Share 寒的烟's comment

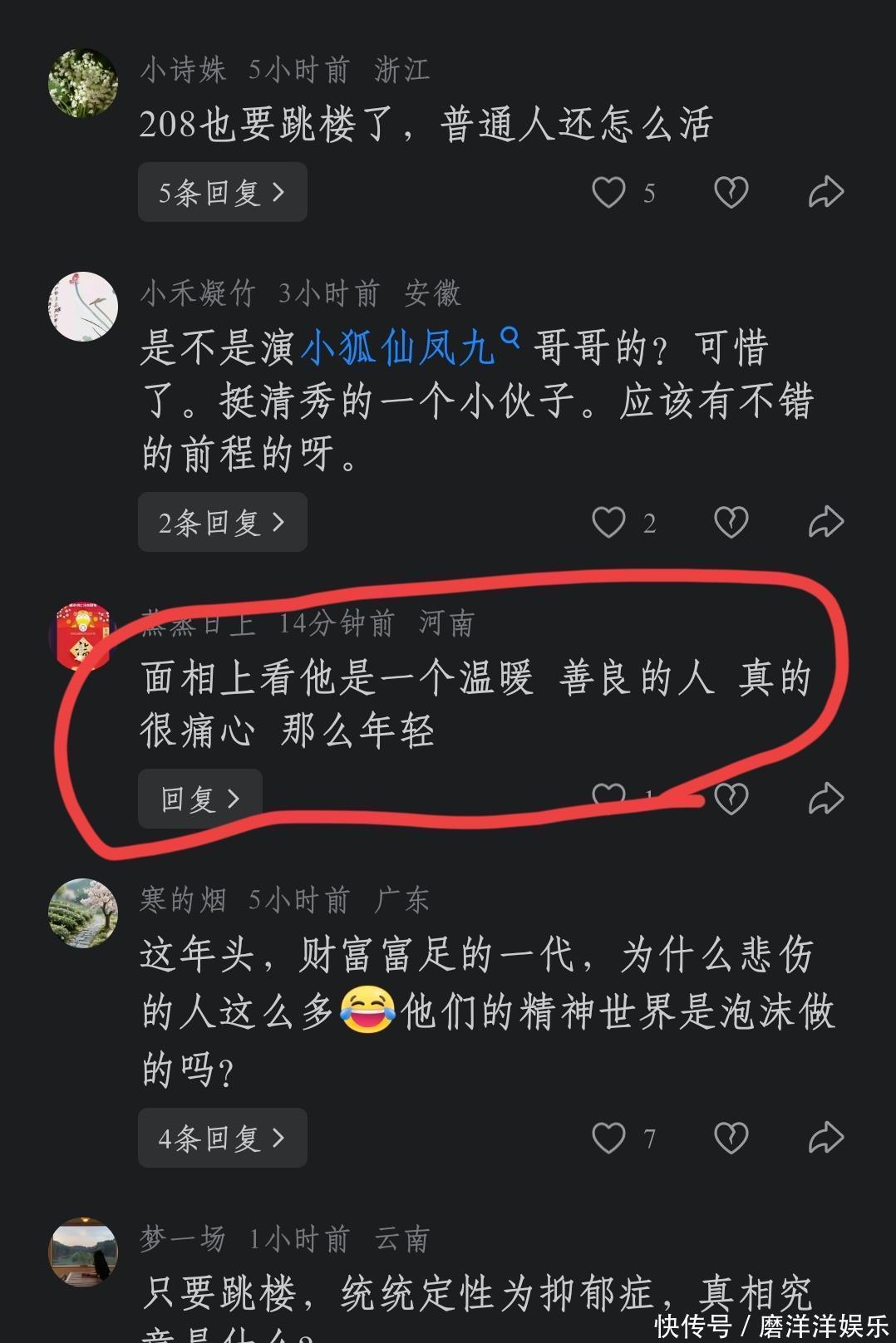pyautogui.click(x=826, y=1138)
